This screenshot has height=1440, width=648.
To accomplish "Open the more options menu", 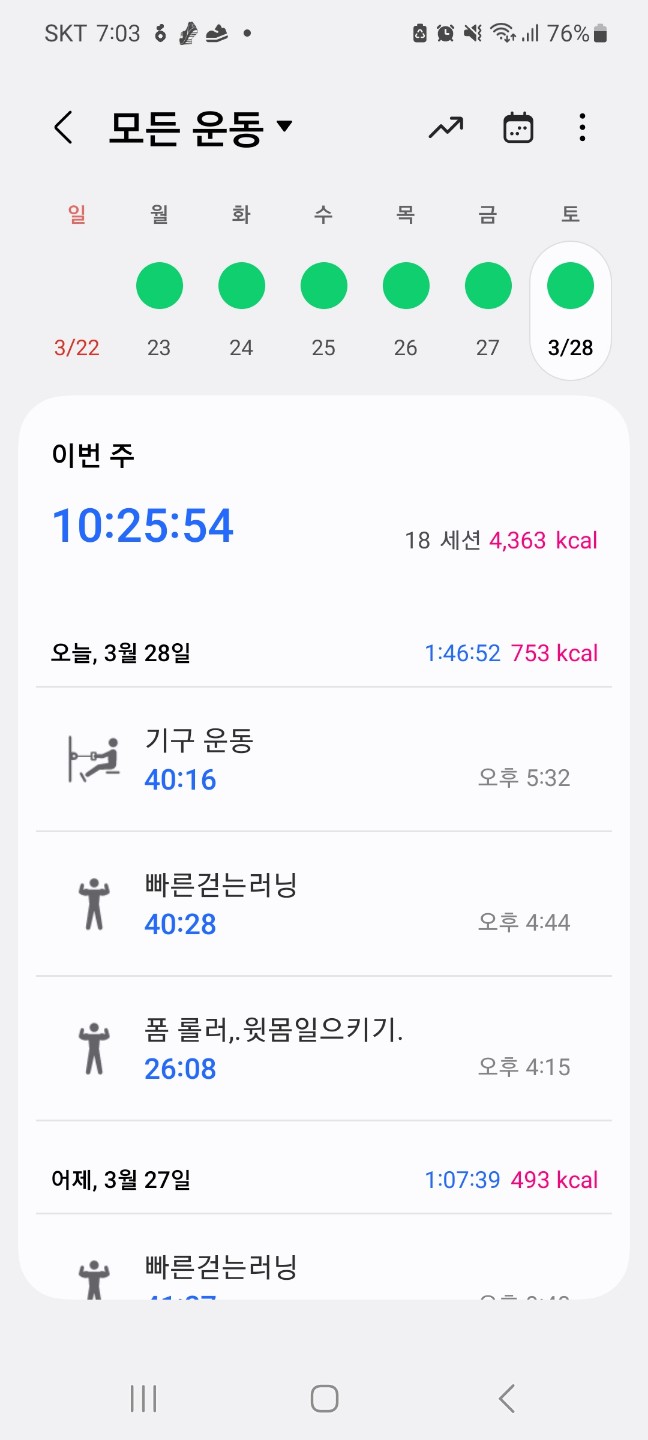I will click(582, 128).
